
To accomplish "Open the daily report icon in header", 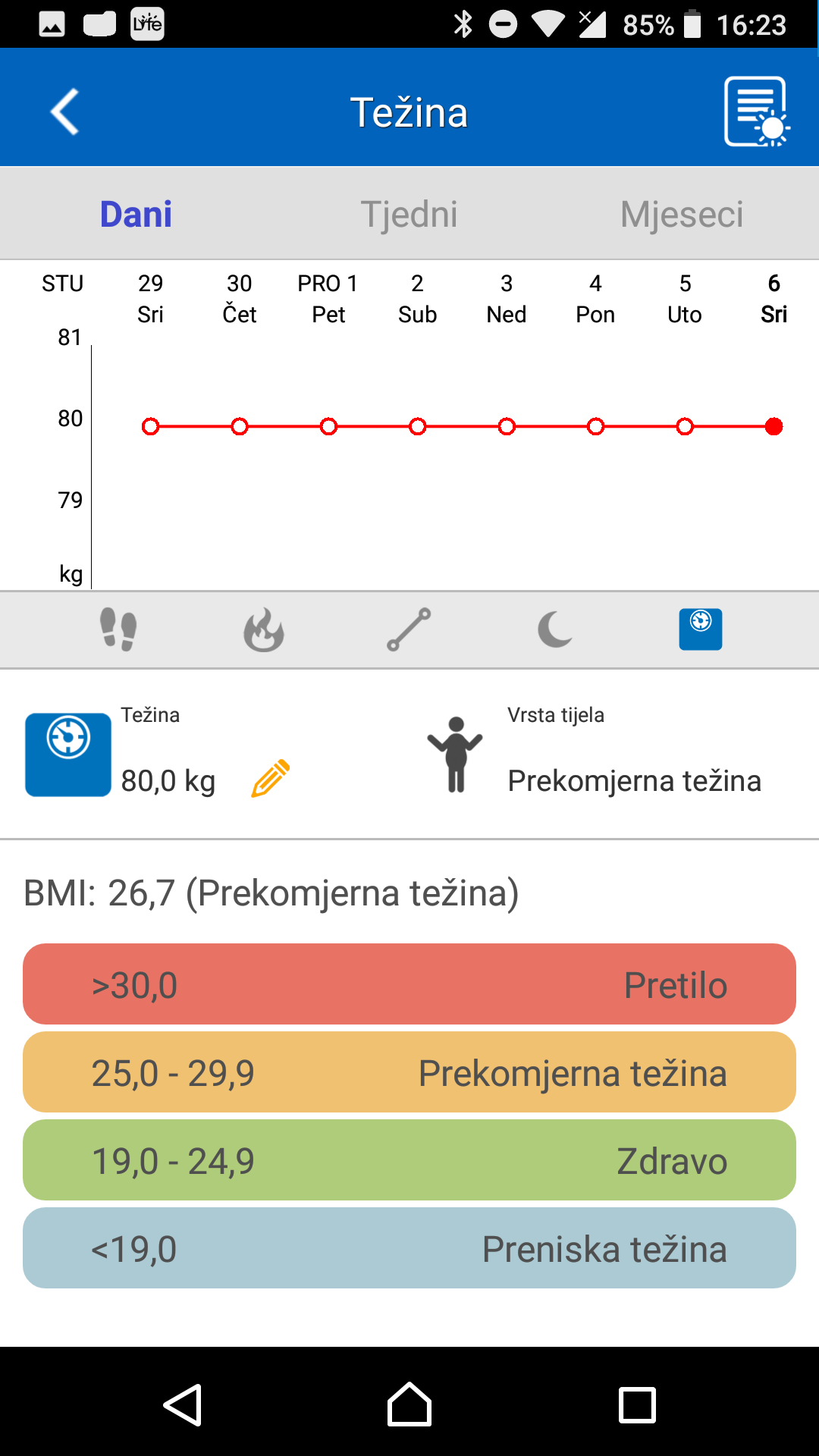I will [757, 111].
